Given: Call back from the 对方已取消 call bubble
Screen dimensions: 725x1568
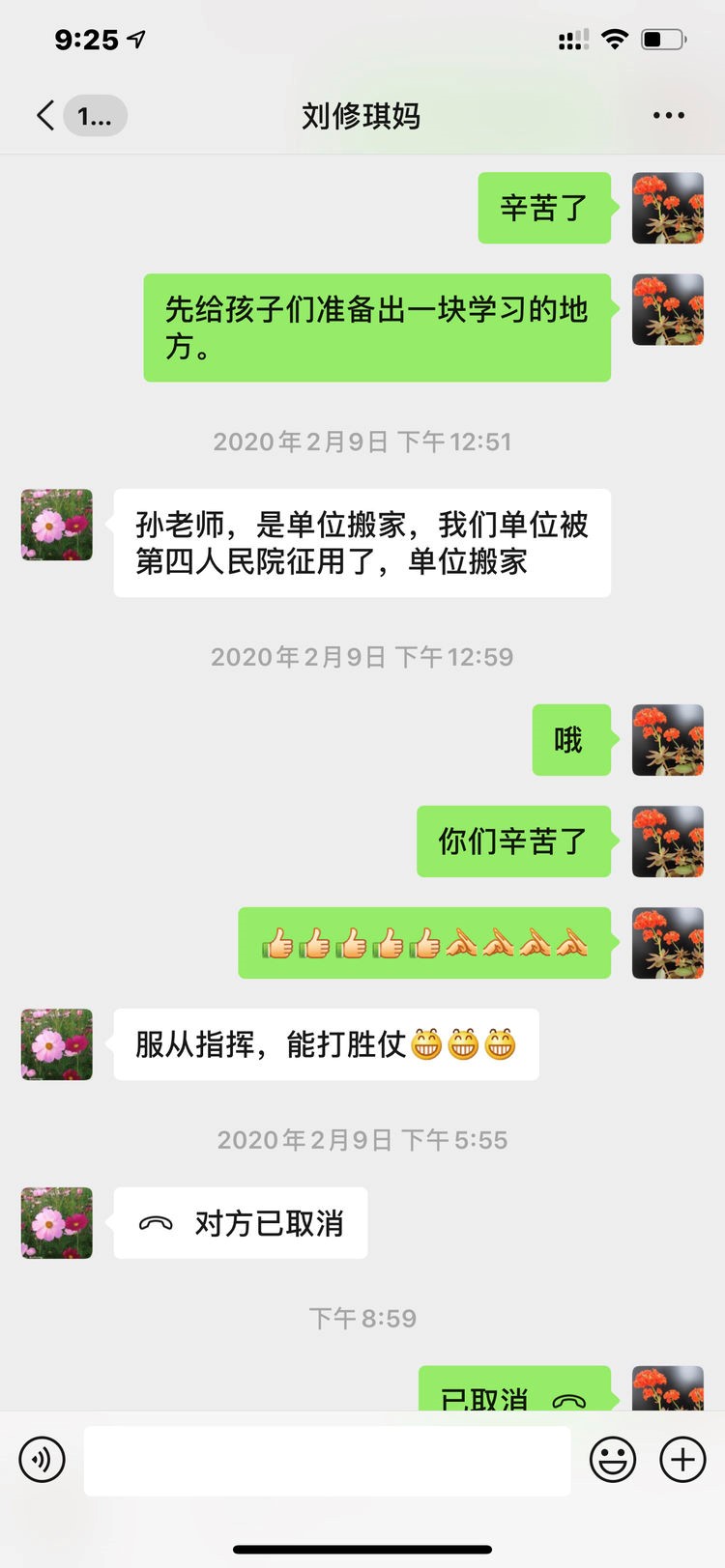Looking at the screenshot, I should pos(241,1223).
